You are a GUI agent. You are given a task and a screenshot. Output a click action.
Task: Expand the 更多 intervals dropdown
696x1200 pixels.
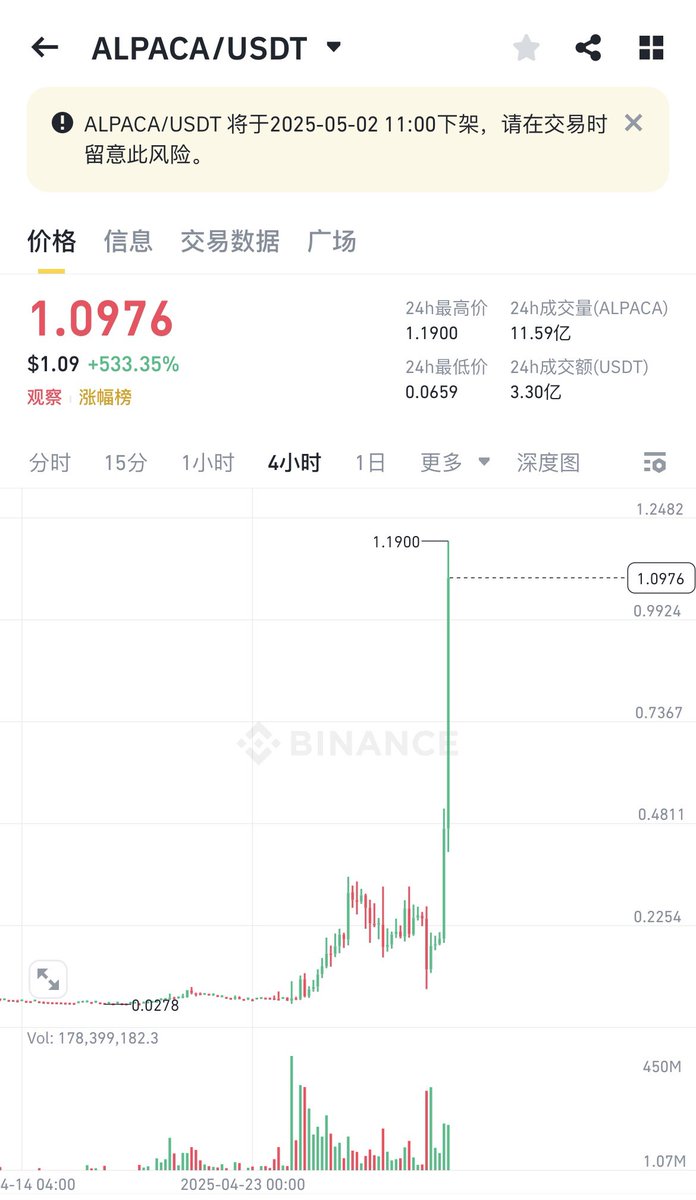pyautogui.click(x=455, y=463)
